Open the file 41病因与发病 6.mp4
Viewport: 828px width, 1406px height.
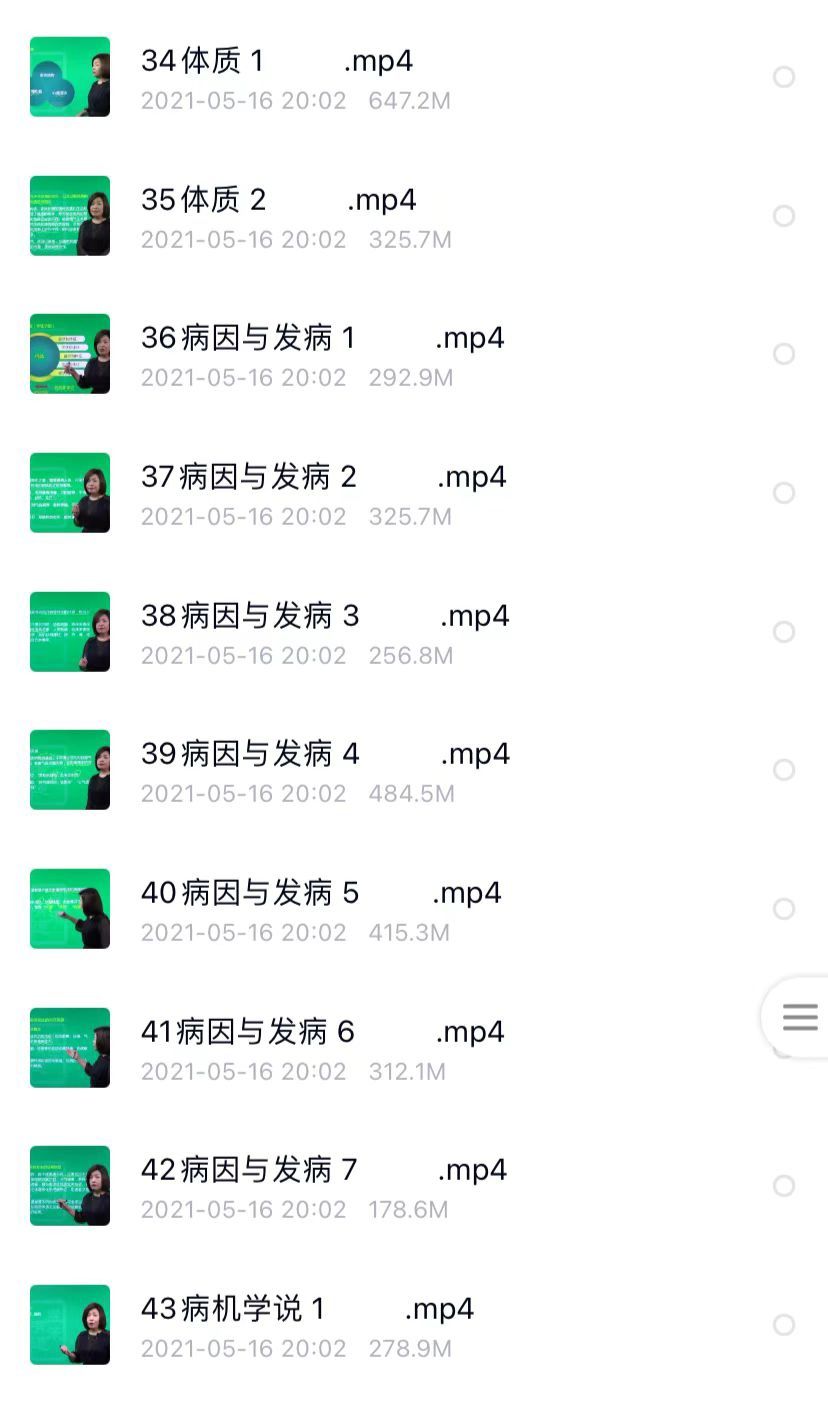(x=322, y=1031)
